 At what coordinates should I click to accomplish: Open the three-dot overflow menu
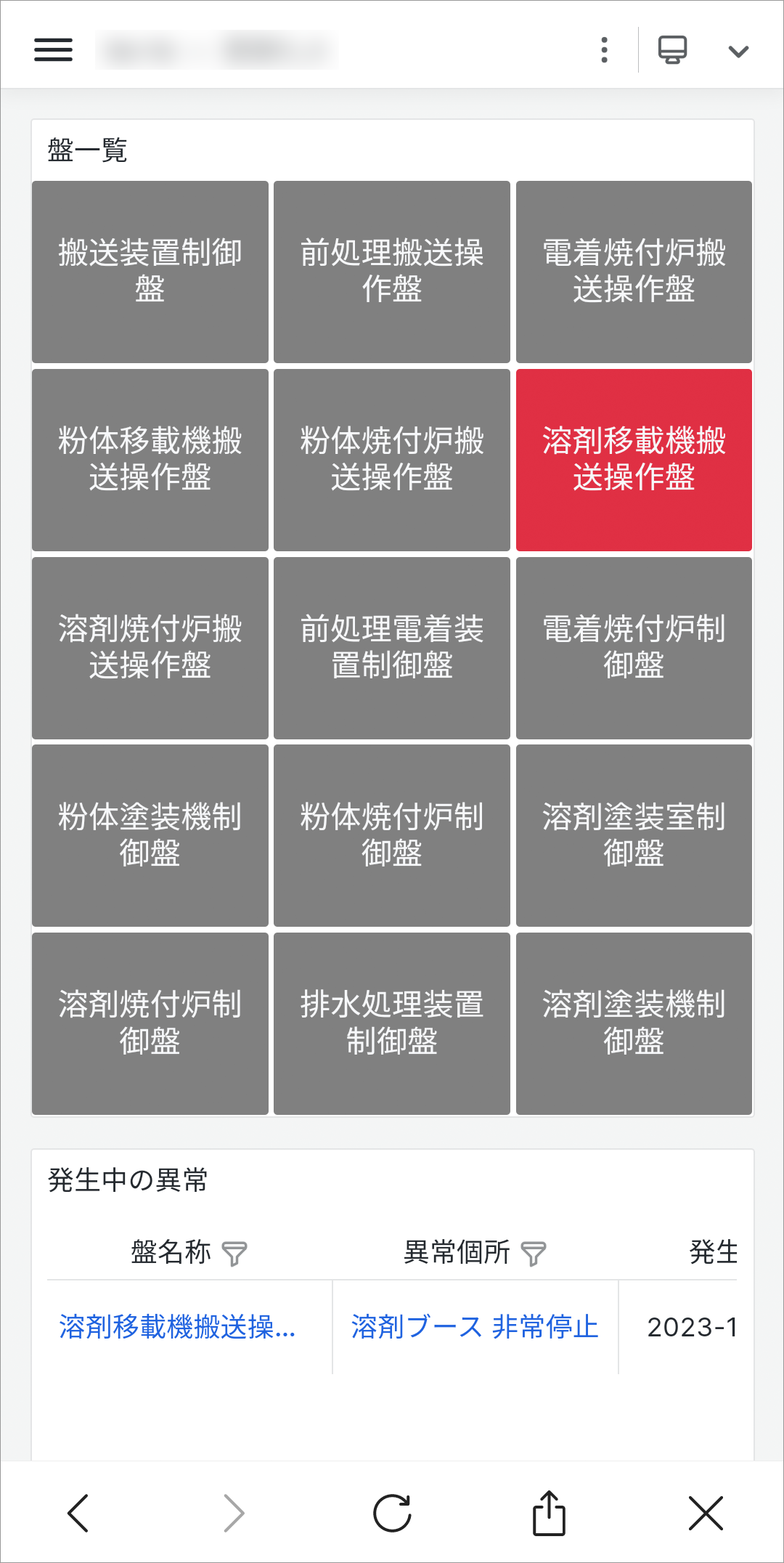click(604, 50)
